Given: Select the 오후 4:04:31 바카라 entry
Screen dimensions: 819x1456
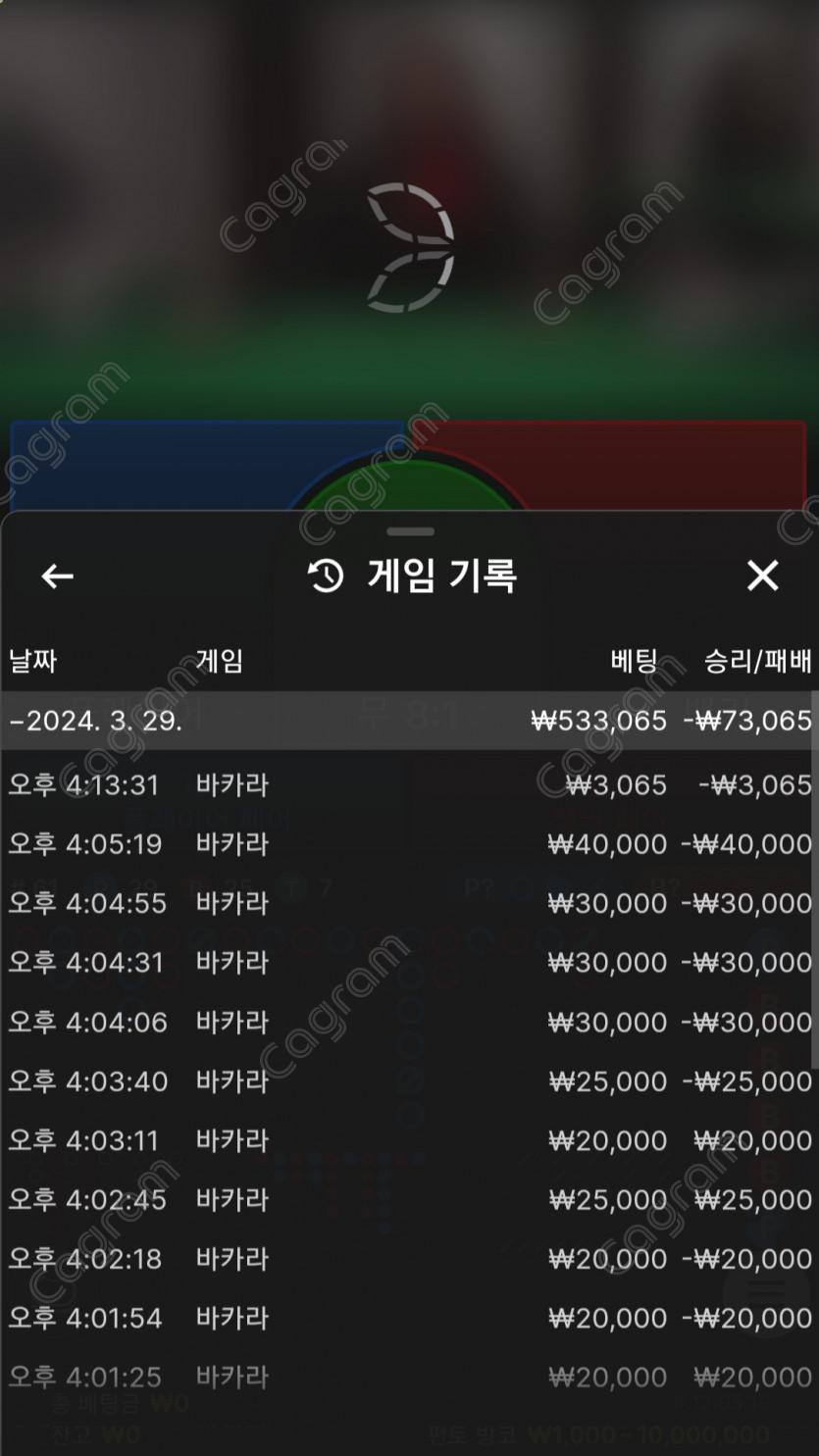Looking at the screenshot, I should pyautogui.click(x=407, y=962).
